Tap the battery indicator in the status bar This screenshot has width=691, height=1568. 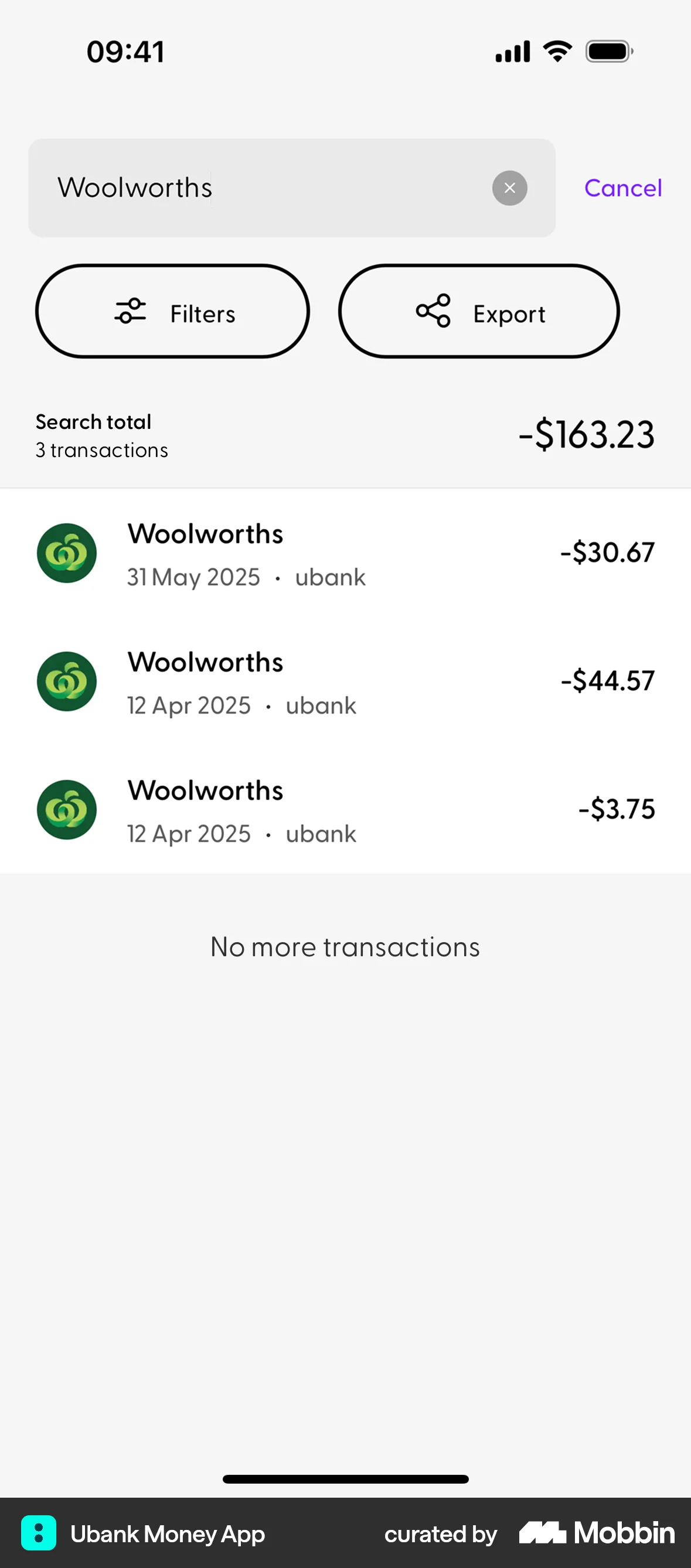(x=609, y=52)
